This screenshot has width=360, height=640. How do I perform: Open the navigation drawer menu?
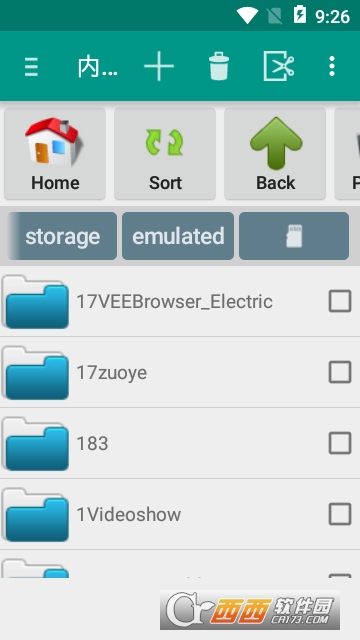(x=31, y=67)
